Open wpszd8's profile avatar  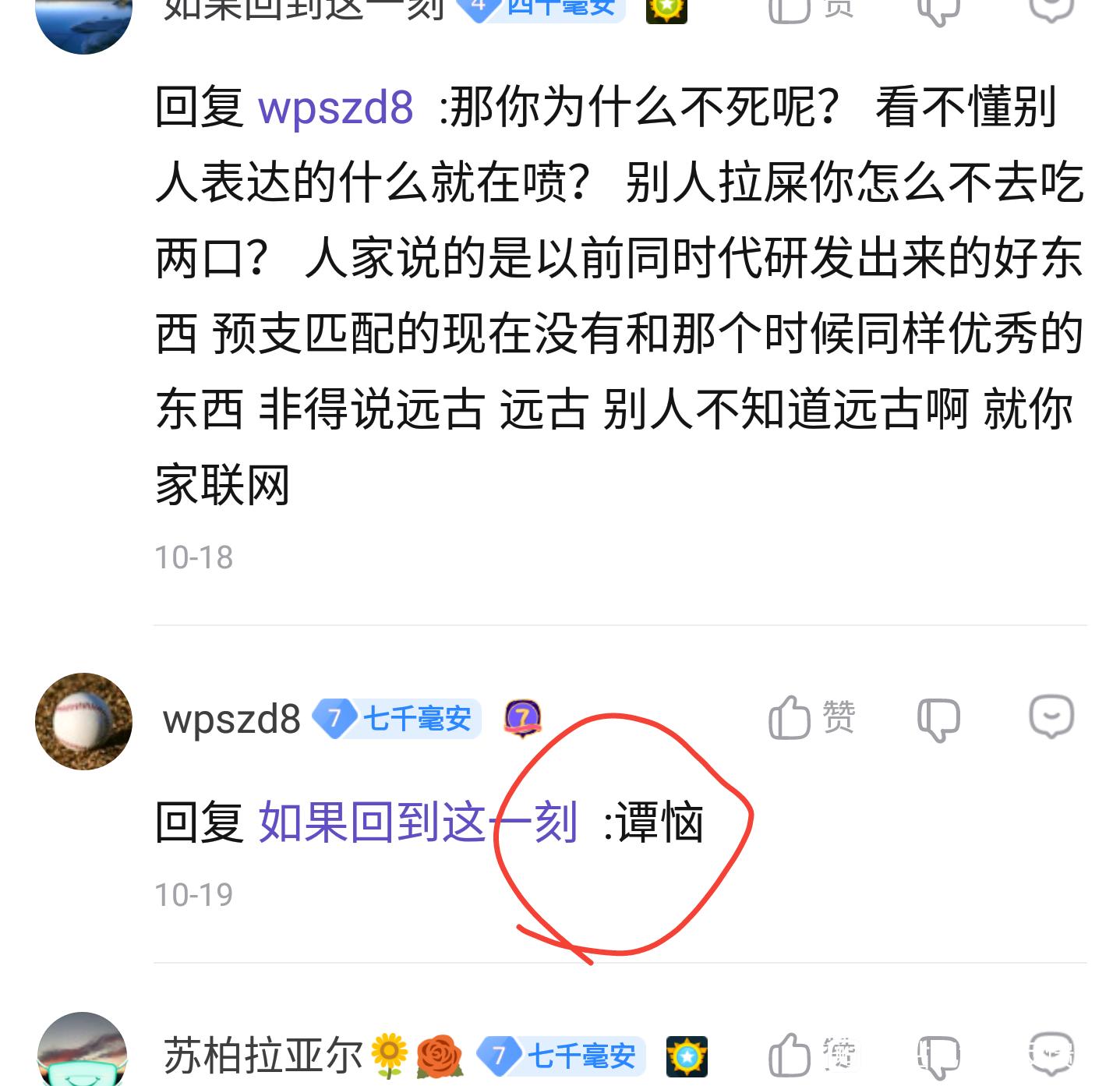pos(83,721)
